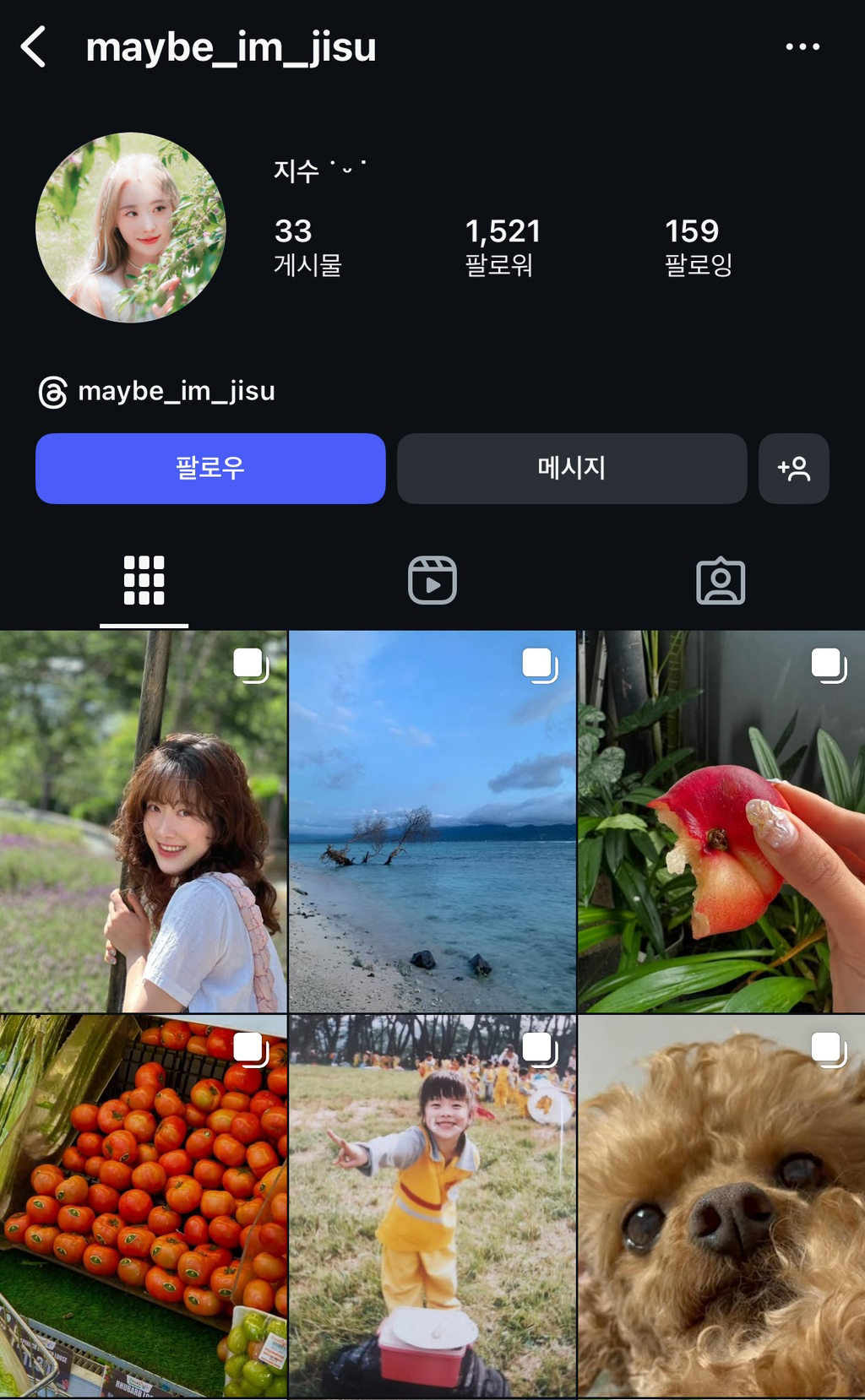The height and width of the screenshot is (1400, 865).
Task: View the profile picture
Action: pyautogui.click(x=131, y=227)
